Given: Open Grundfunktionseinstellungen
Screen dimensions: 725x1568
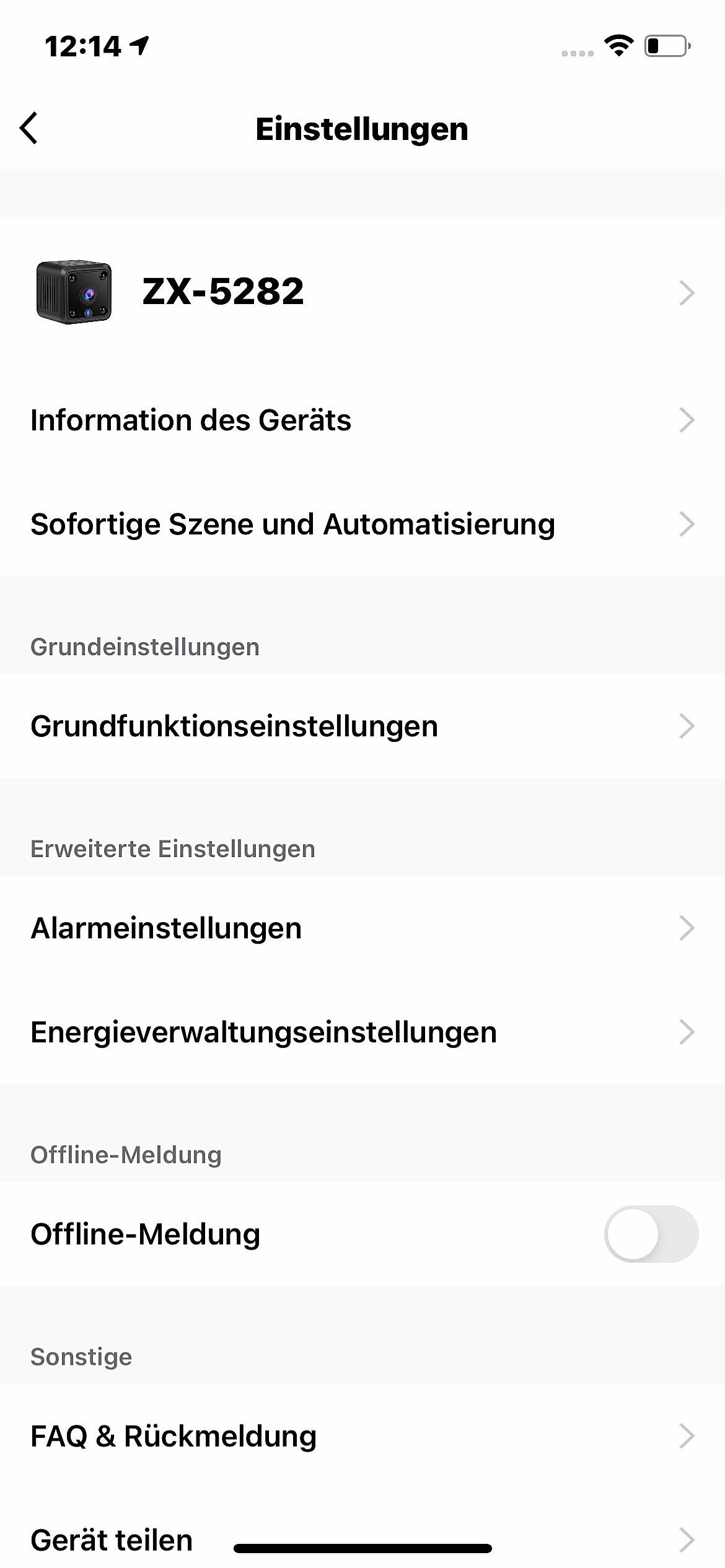Looking at the screenshot, I should 362,726.
